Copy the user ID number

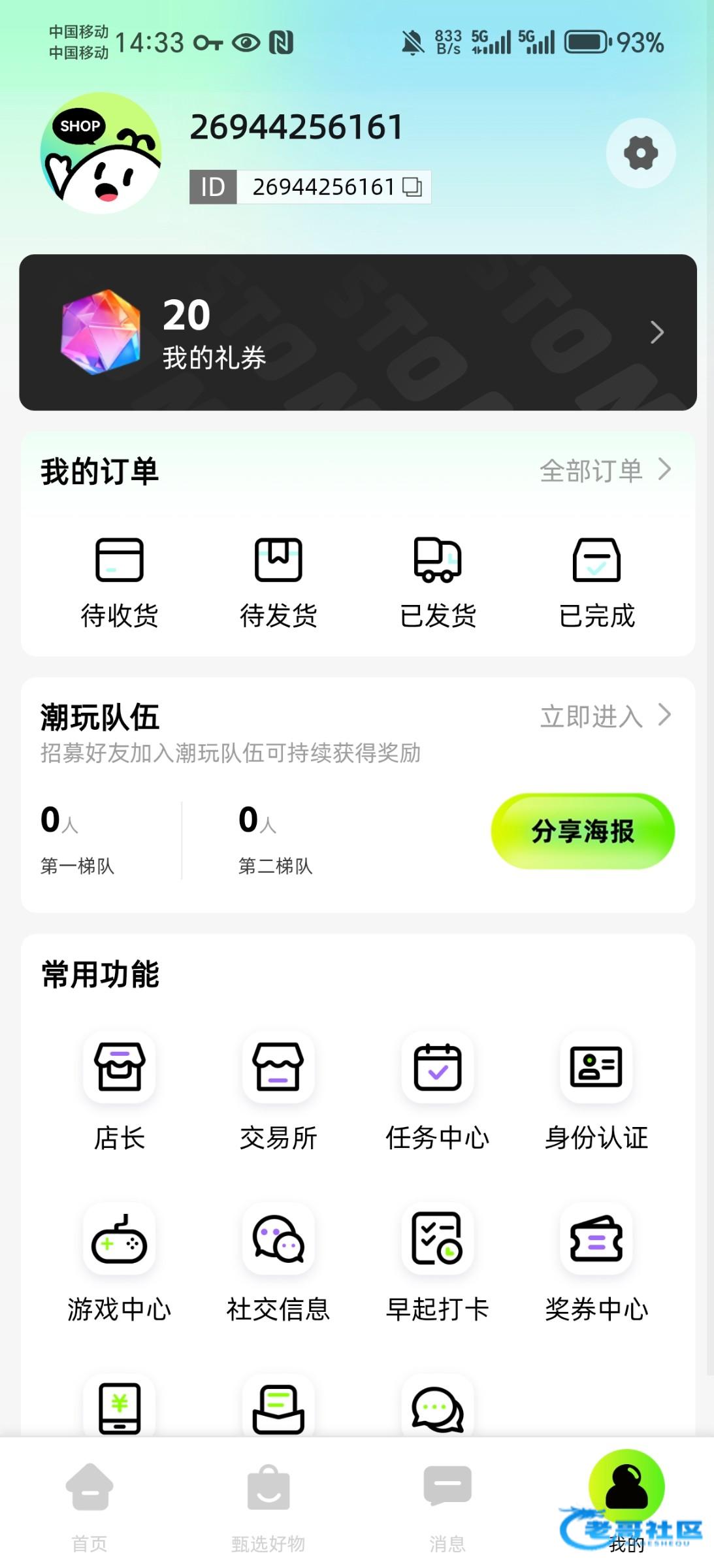(x=412, y=187)
